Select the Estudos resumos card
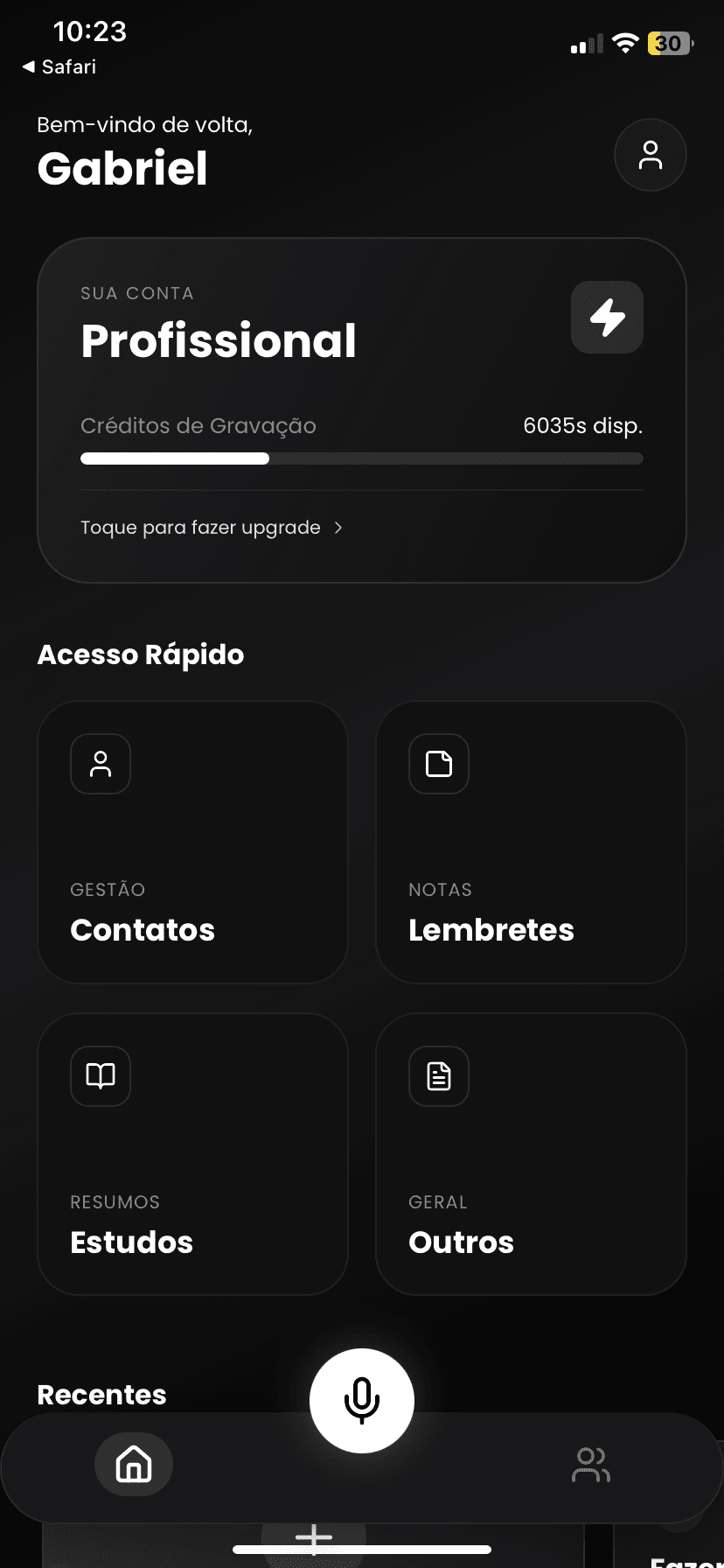The height and width of the screenshot is (1568, 724). coord(192,1153)
